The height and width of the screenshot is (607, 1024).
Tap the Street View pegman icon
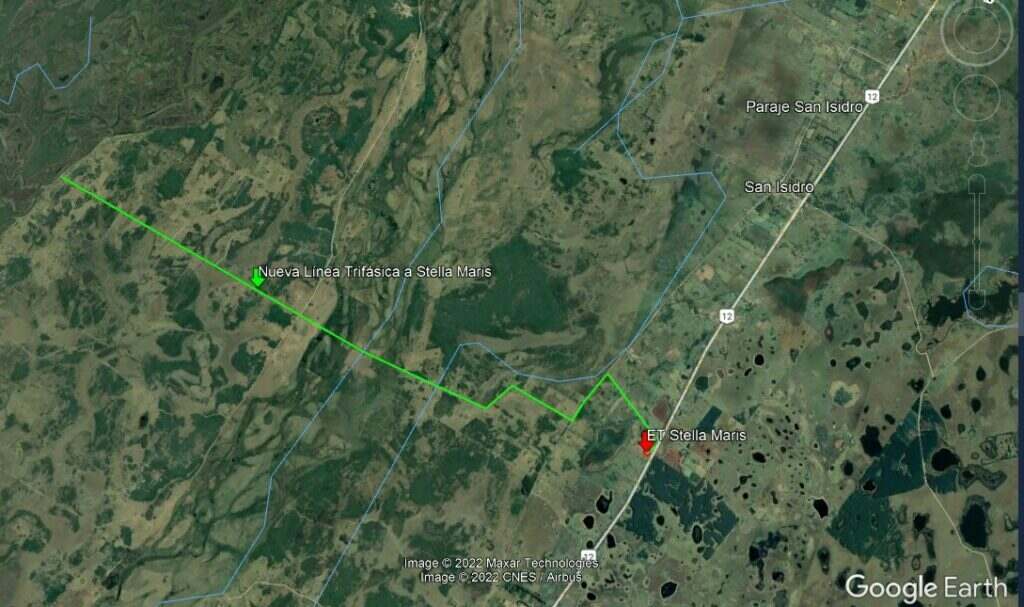click(x=978, y=148)
